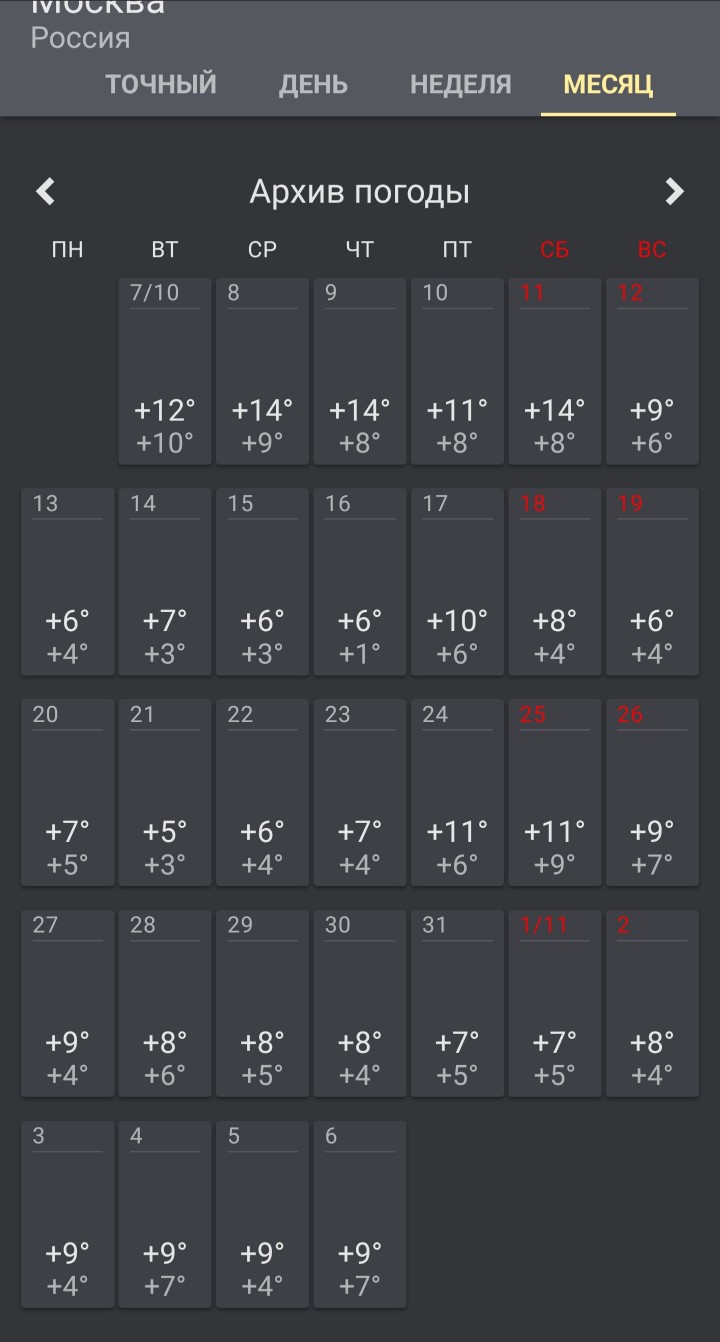Viewport: 720px width, 1342px height.
Task: Open the weather card for day 14
Action: pyautogui.click(x=165, y=582)
